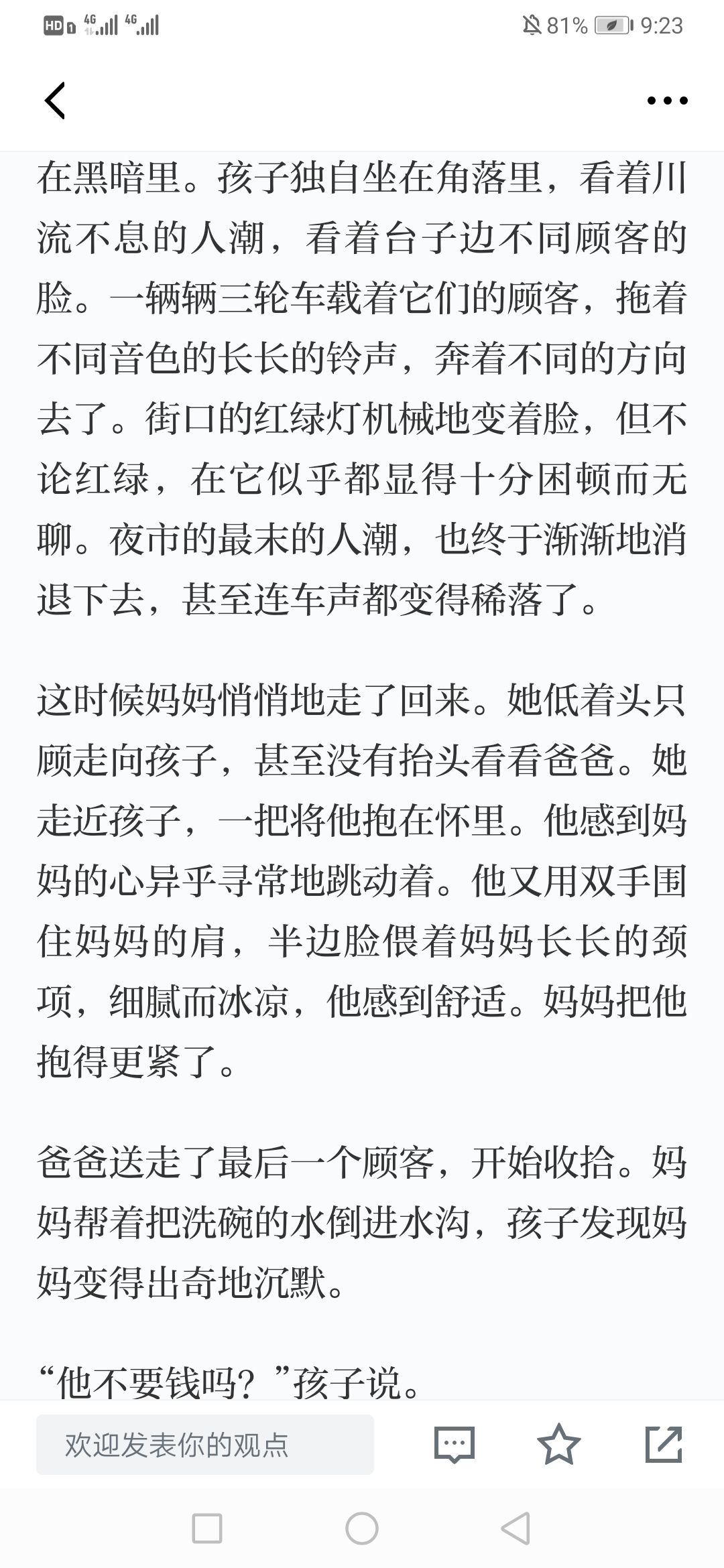This screenshot has height=1568, width=724.
Task: Open recent apps with the square button
Action: tap(206, 1529)
